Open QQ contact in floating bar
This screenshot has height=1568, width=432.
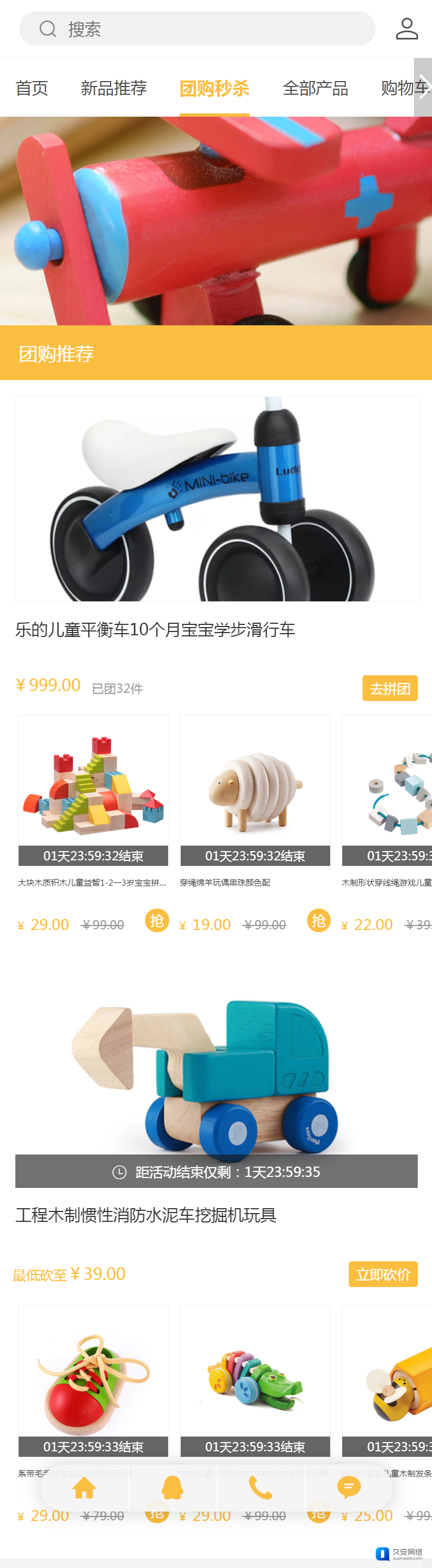click(172, 1487)
